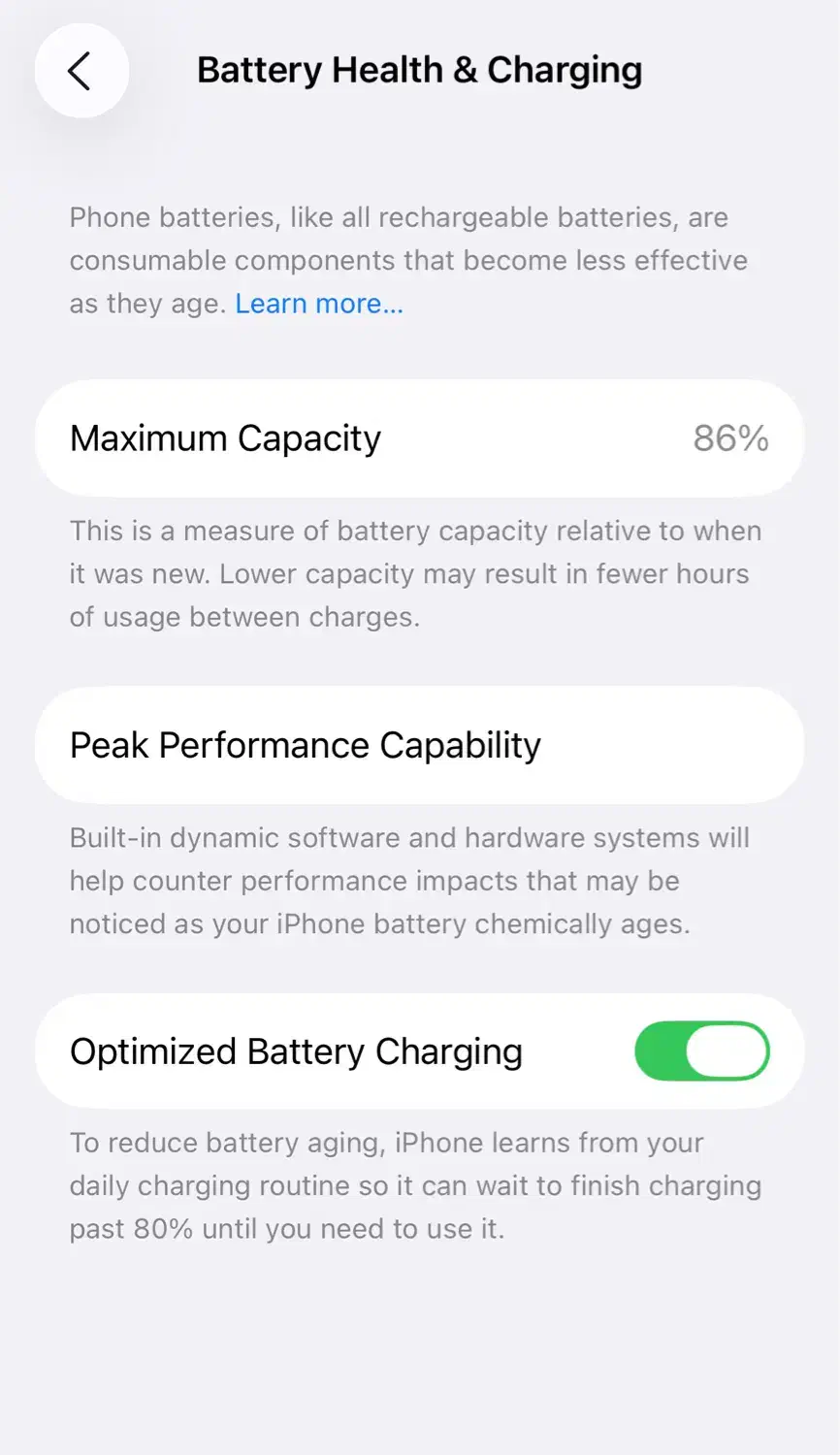Select the Peak Performance Capability card

(420, 745)
